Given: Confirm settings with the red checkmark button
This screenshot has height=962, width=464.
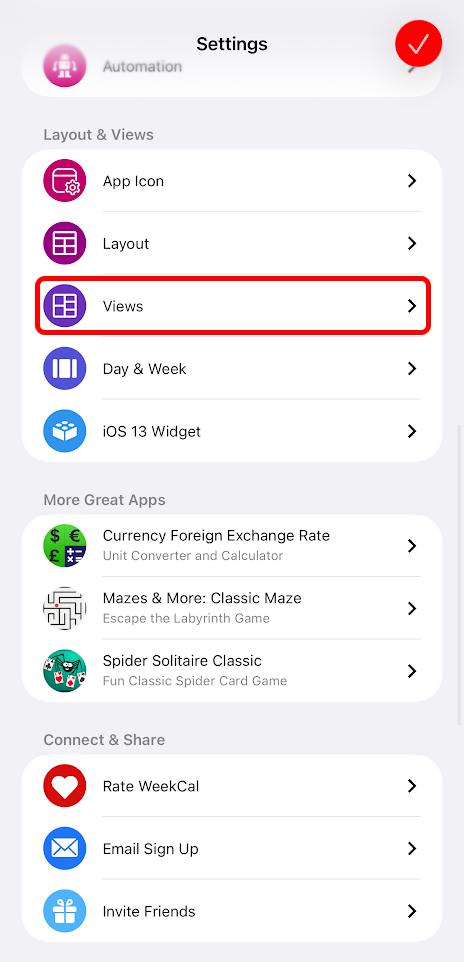Looking at the screenshot, I should coord(419,44).
